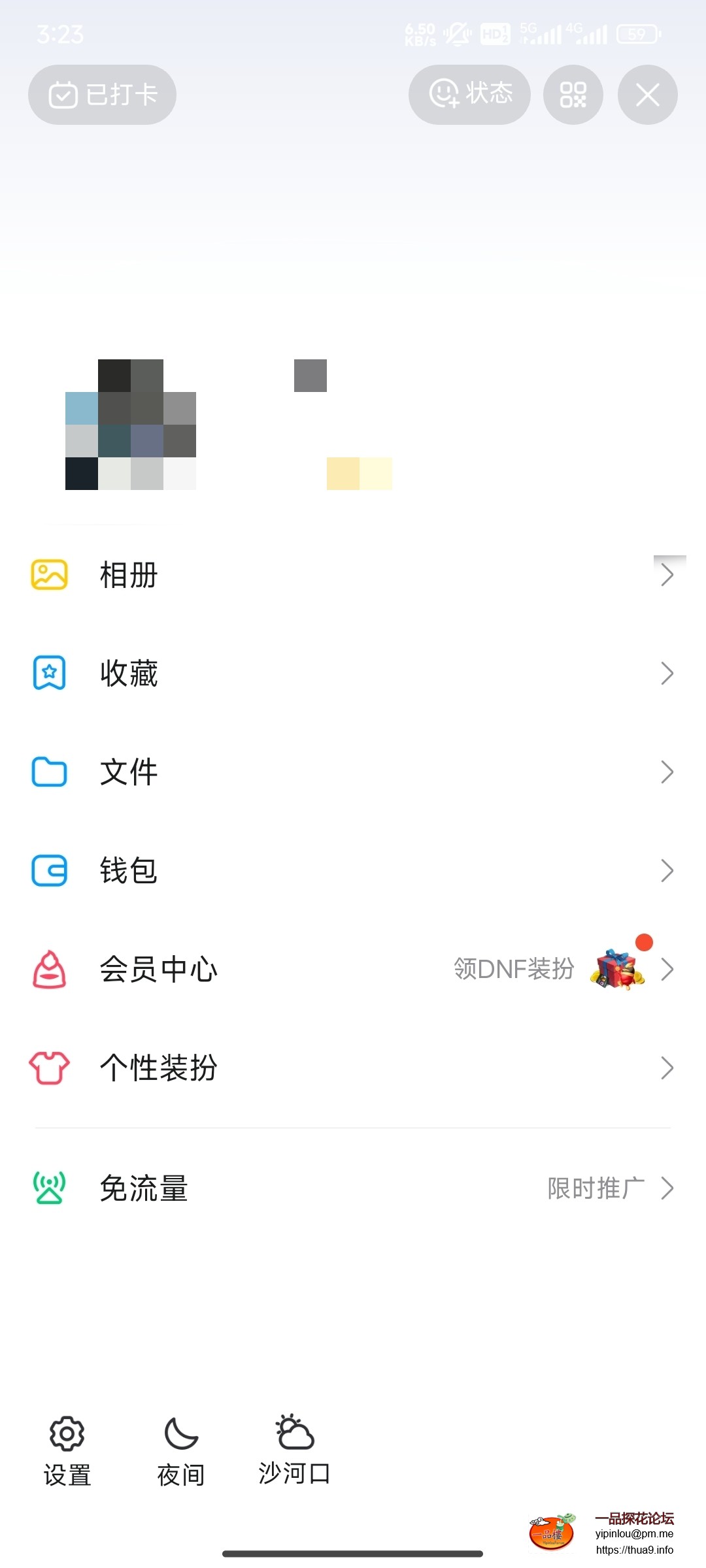Open the QR code icon
The height and width of the screenshot is (1568, 706).
573,95
